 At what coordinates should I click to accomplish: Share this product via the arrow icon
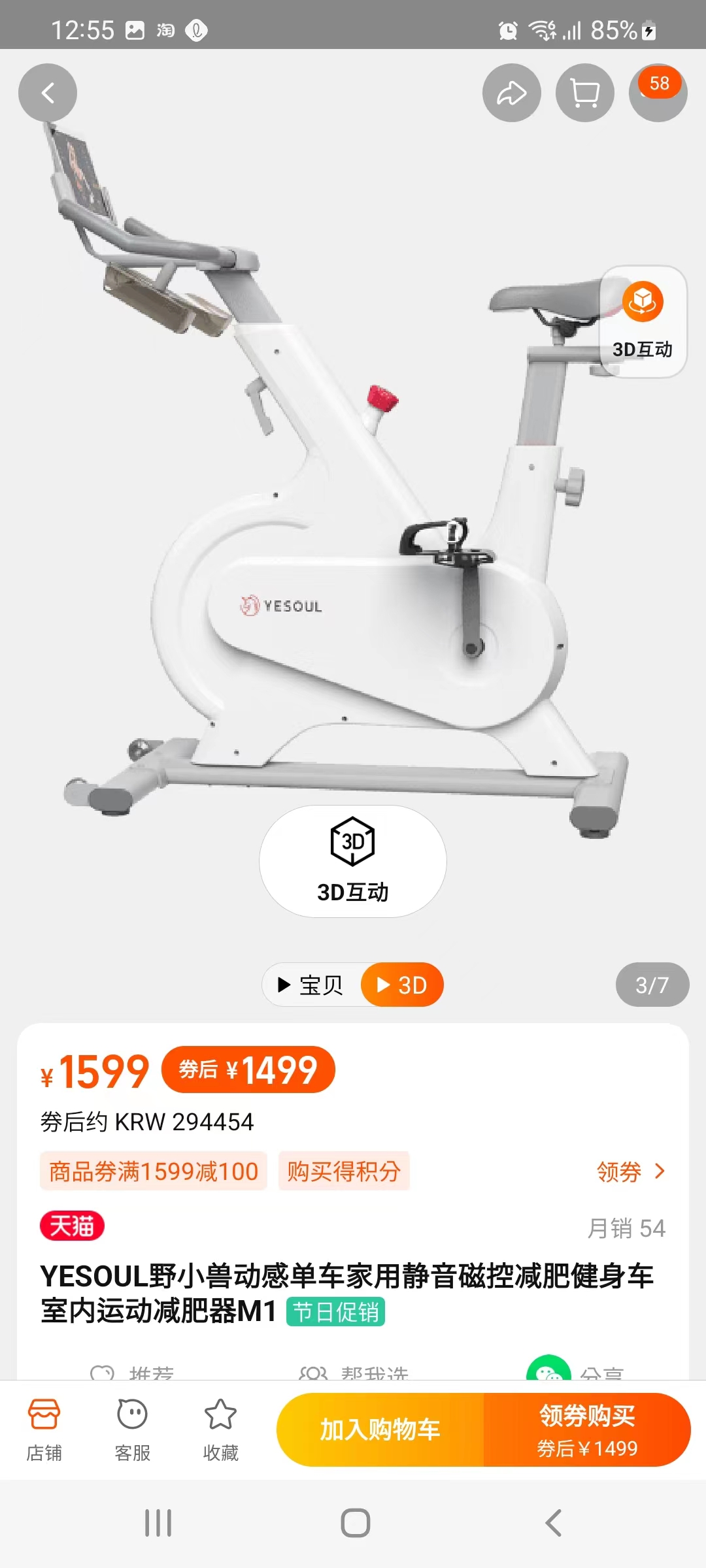(x=511, y=93)
